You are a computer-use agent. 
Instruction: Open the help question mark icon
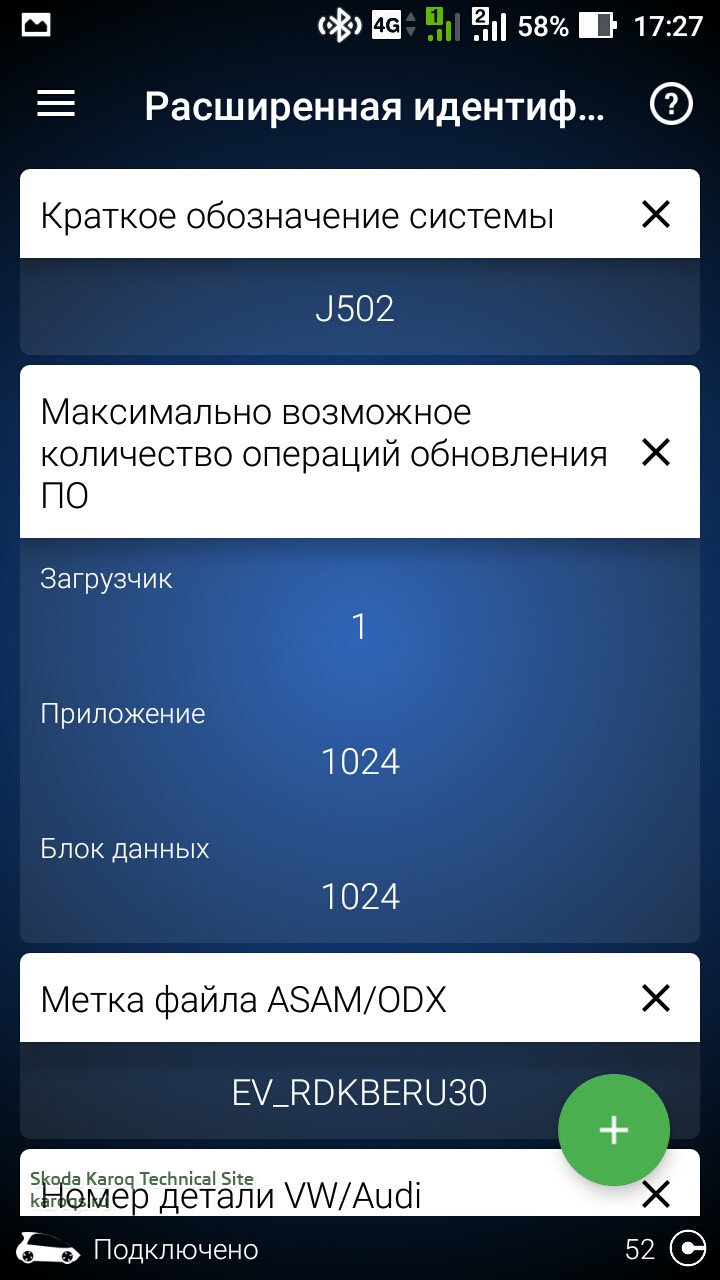coord(671,105)
